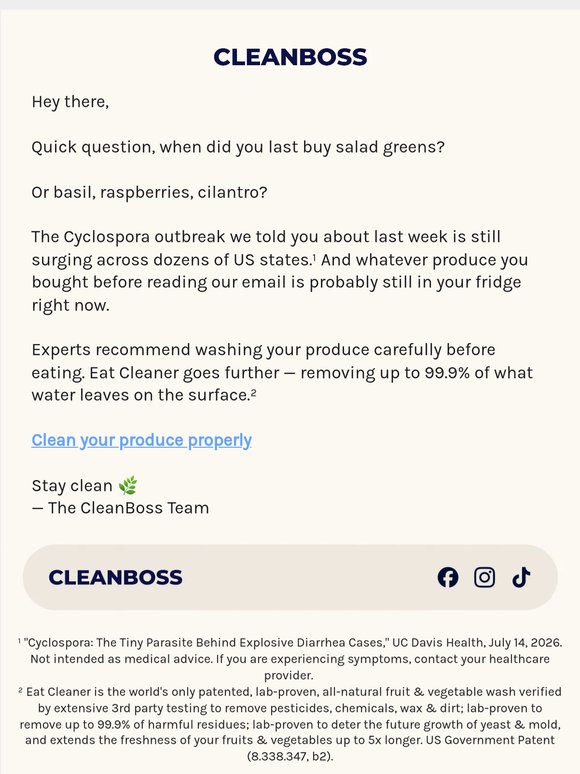580x774 pixels.
Task: Open CleanBoss Facebook page
Action: tap(448, 577)
